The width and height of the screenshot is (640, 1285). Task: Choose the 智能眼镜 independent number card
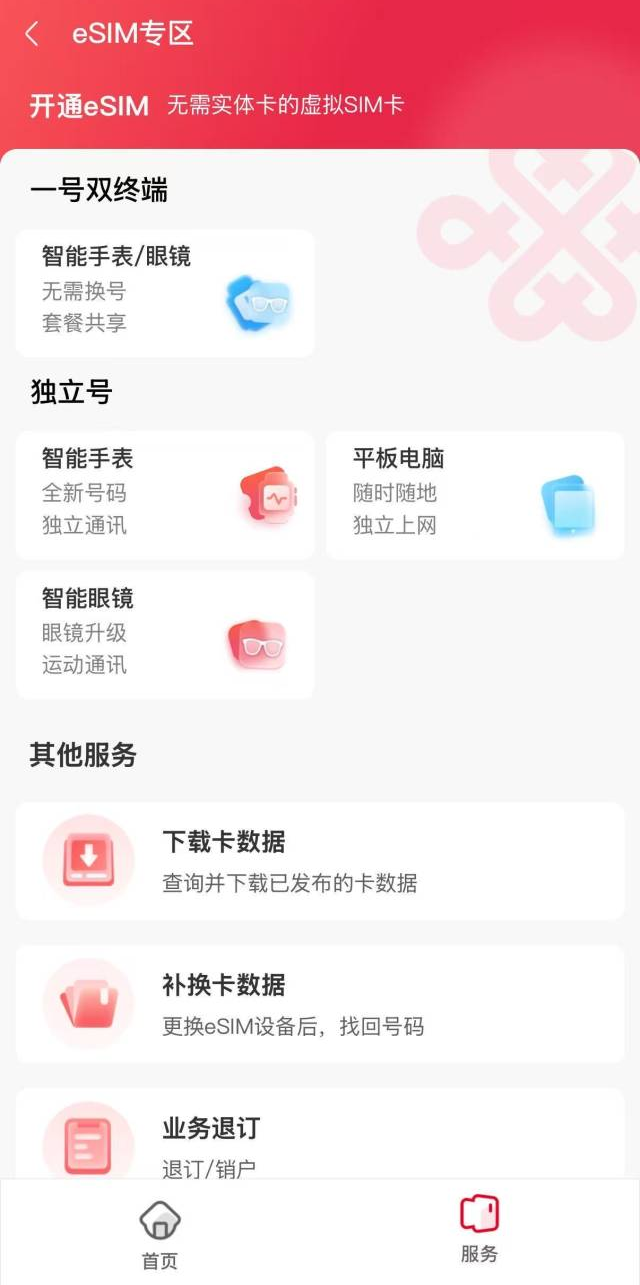(x=165, y=635)
